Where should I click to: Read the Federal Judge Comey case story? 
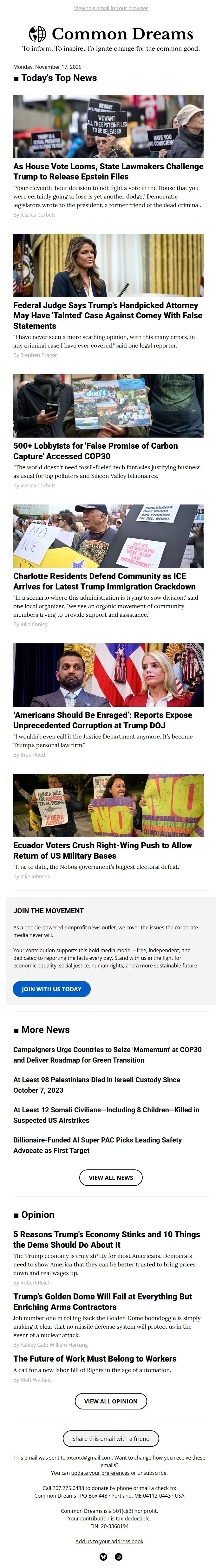click(x=108, y=315)
